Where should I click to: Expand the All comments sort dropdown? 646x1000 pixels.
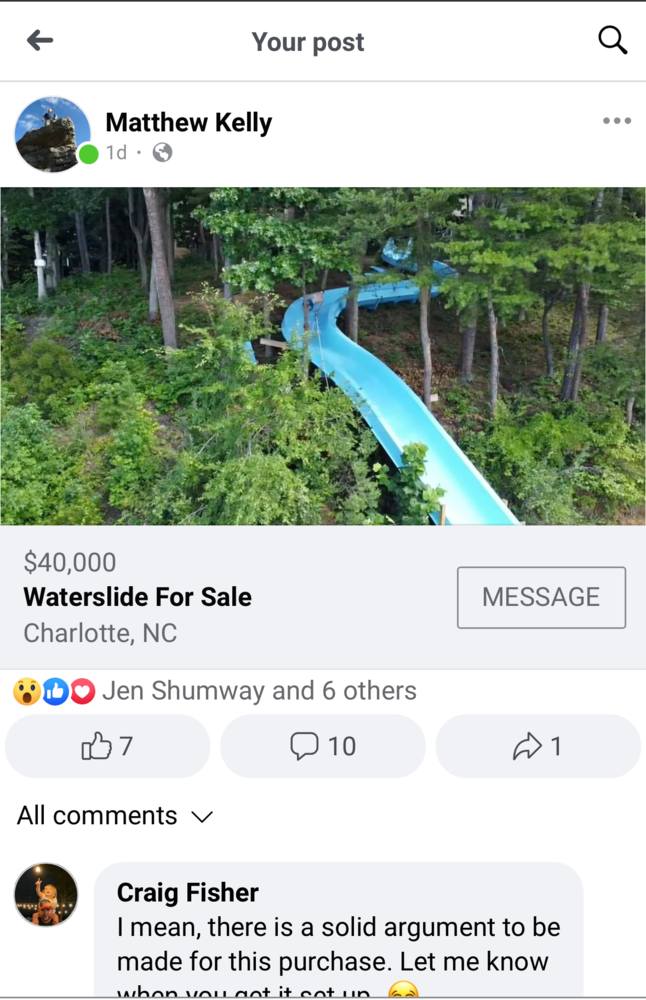pyautogui.click(x=115, y=816)
